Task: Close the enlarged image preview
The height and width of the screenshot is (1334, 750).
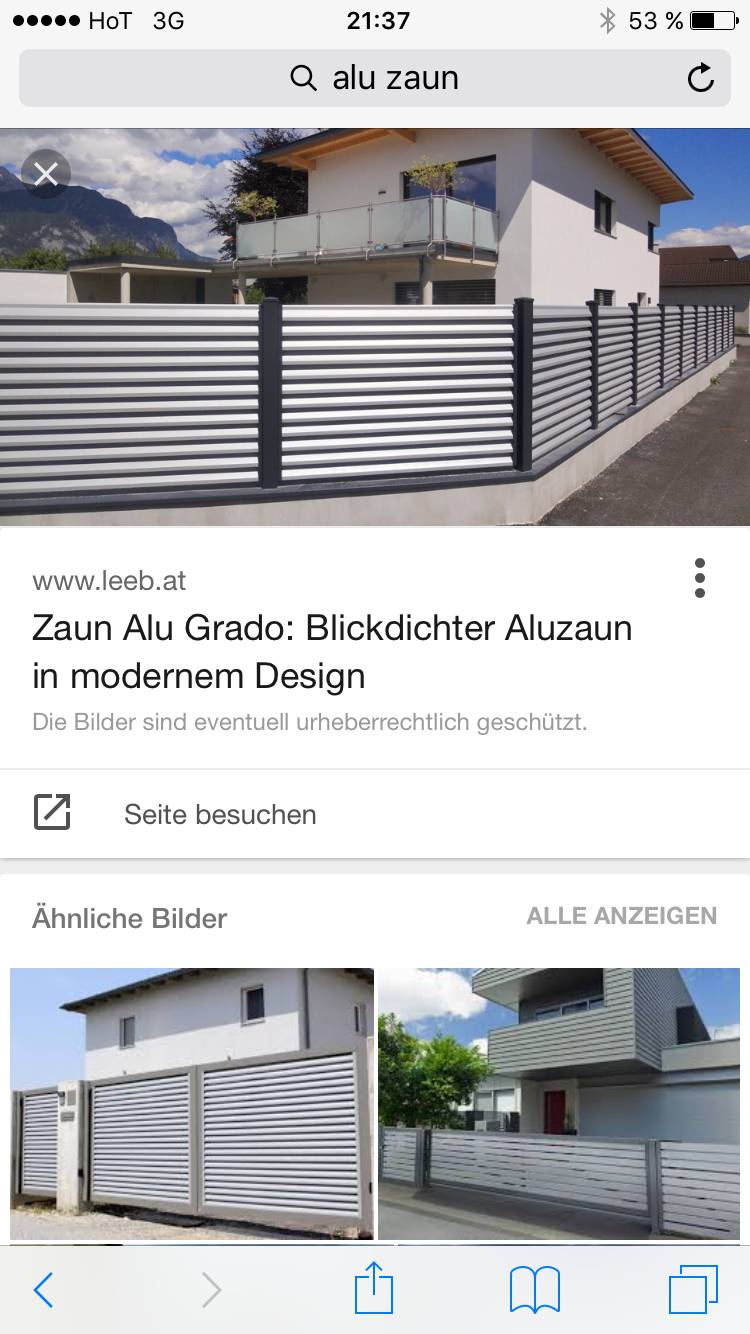Action: coord(46,174)
